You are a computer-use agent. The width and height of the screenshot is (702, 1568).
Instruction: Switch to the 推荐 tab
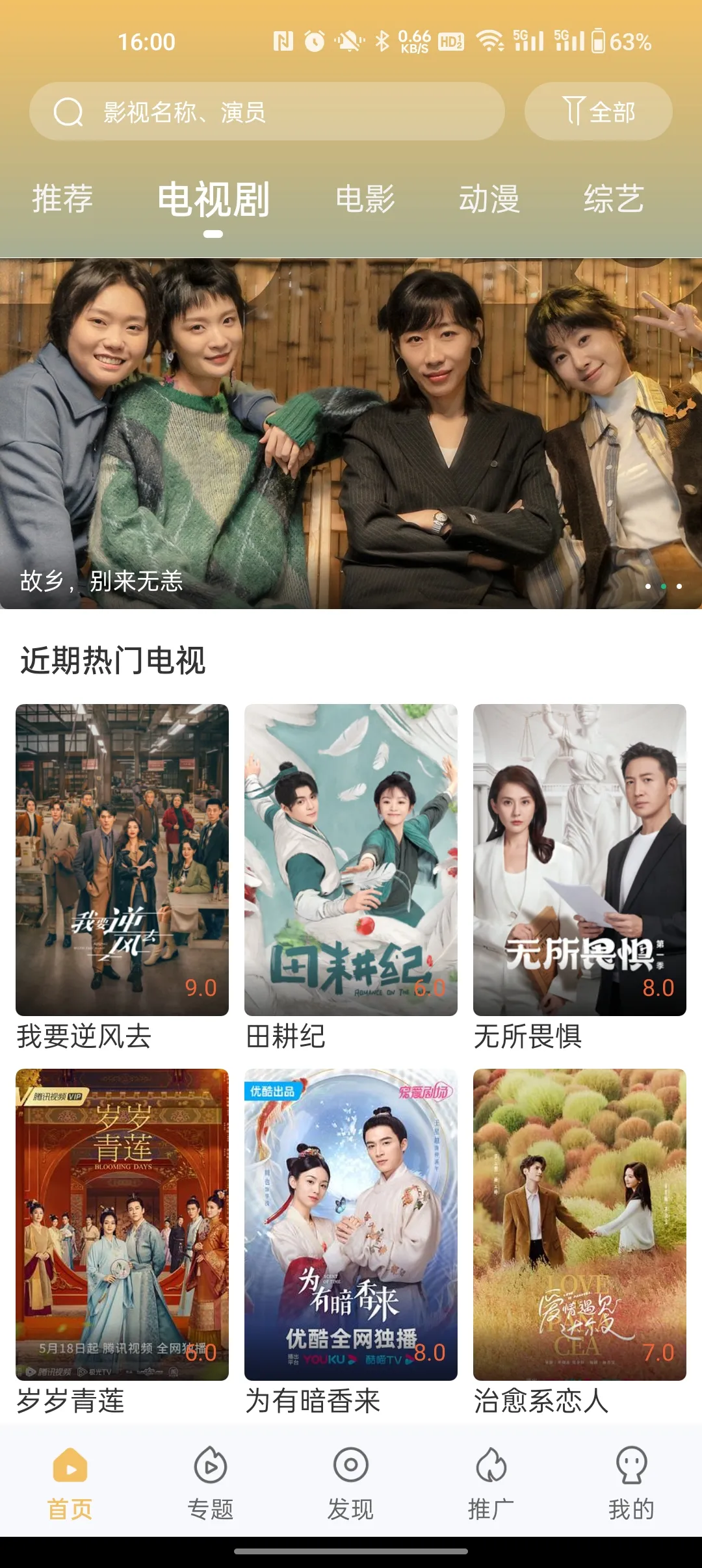pyautogui.click(x=63, y=198)
